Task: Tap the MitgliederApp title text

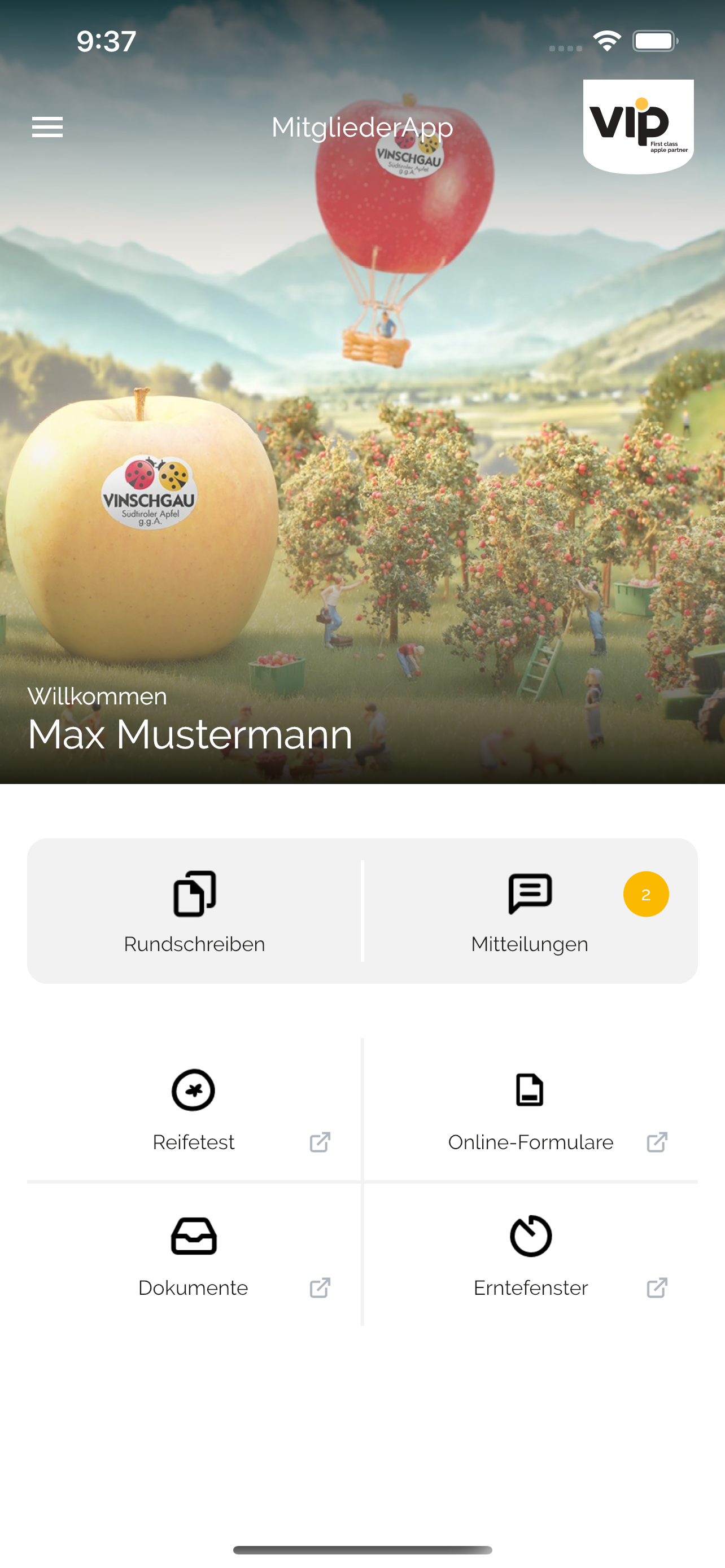Action: 362,127
